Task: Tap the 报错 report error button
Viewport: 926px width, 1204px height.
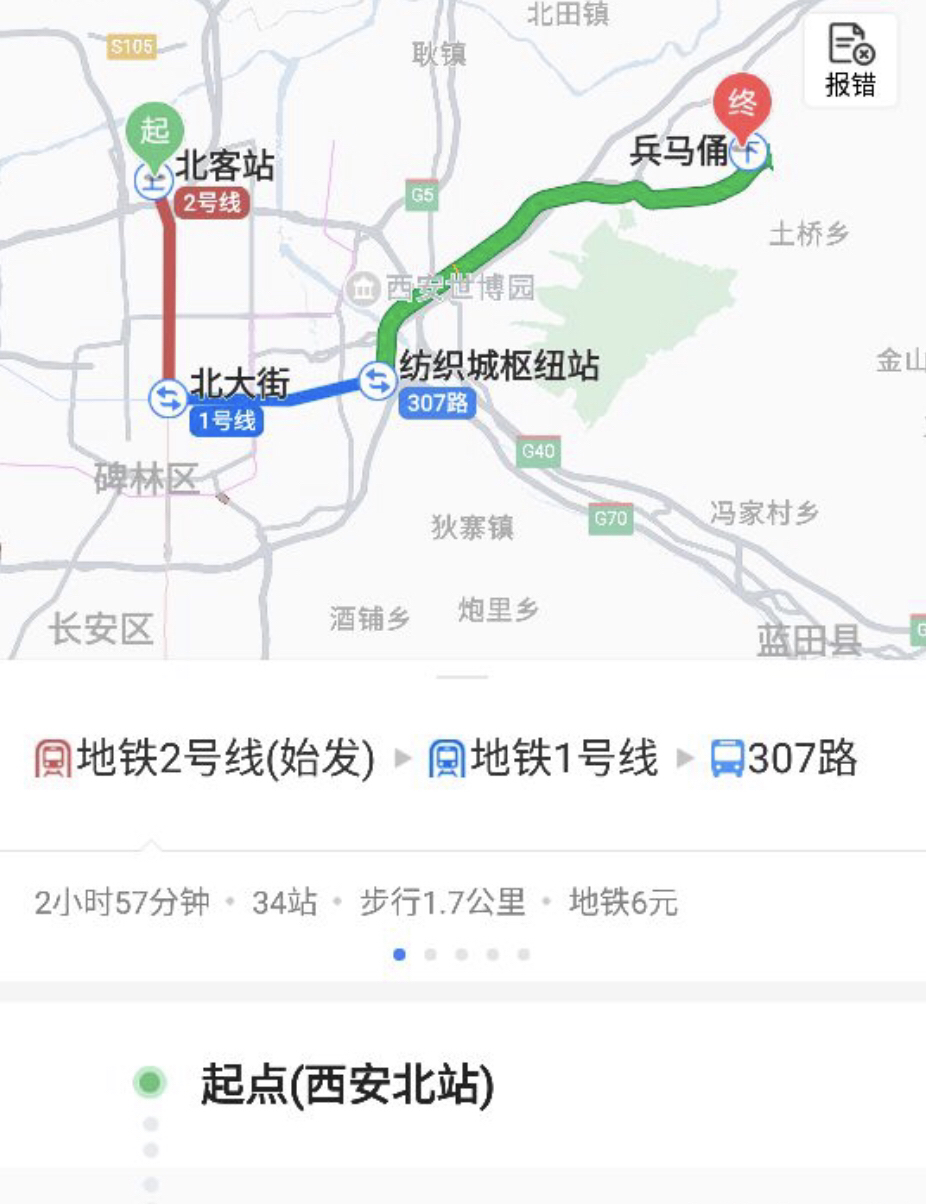Action: (850, 62)
